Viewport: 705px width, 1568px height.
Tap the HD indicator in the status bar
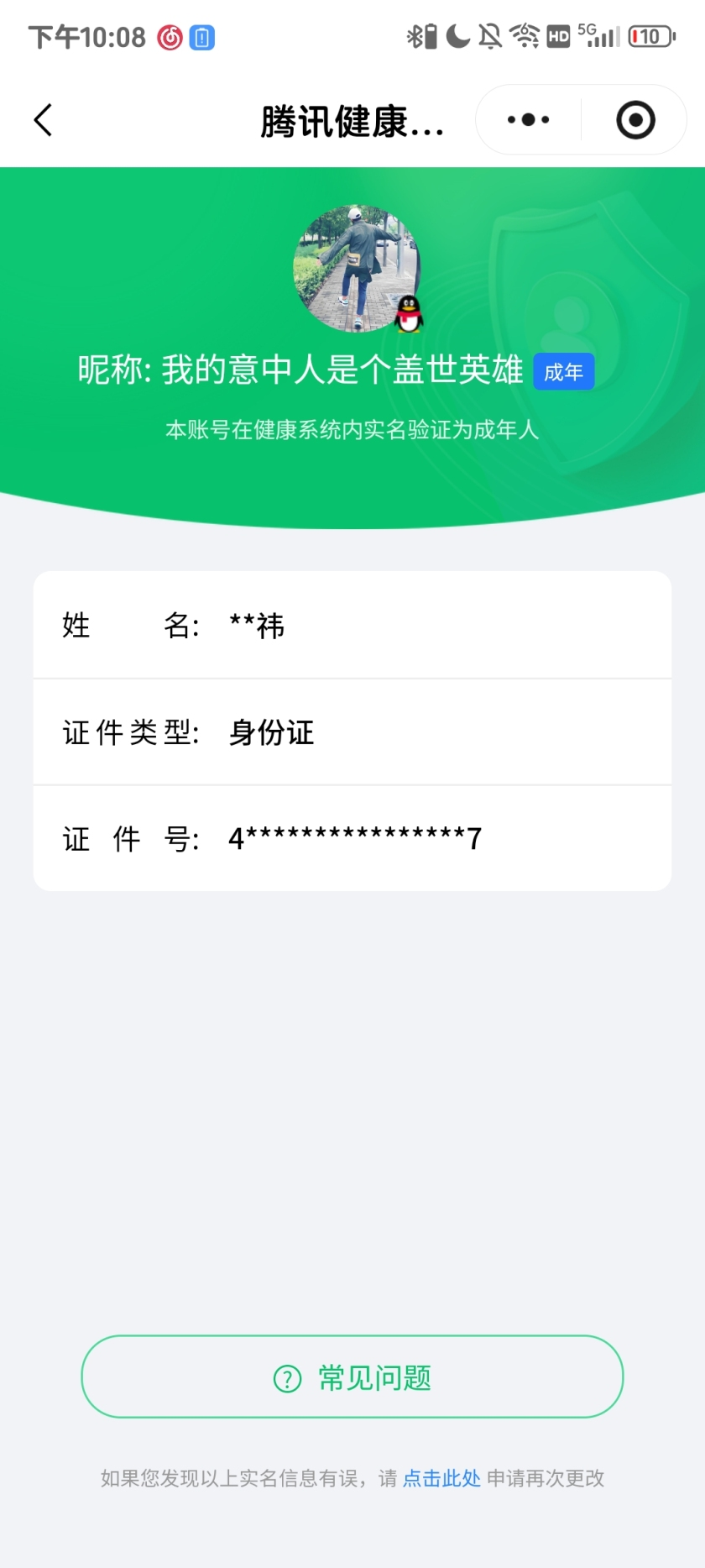tap(556, 35)
